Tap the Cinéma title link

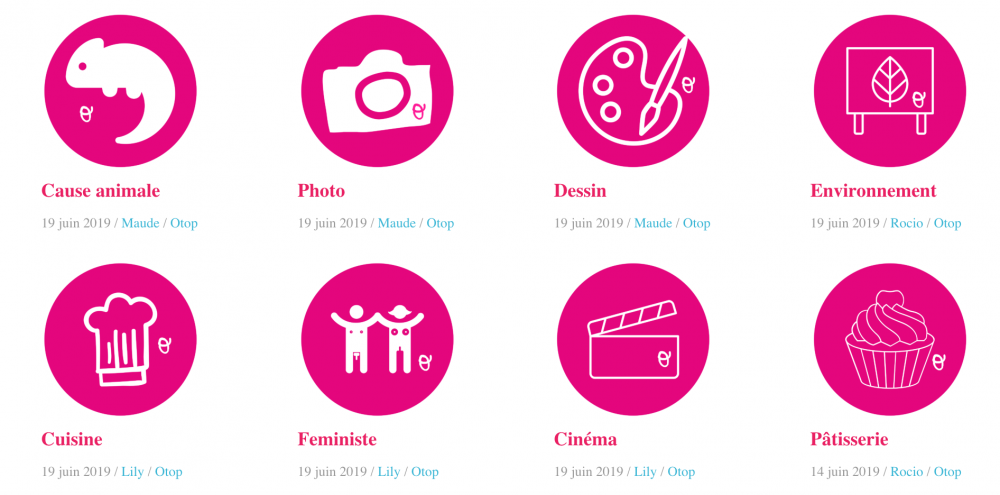point(585,439)
